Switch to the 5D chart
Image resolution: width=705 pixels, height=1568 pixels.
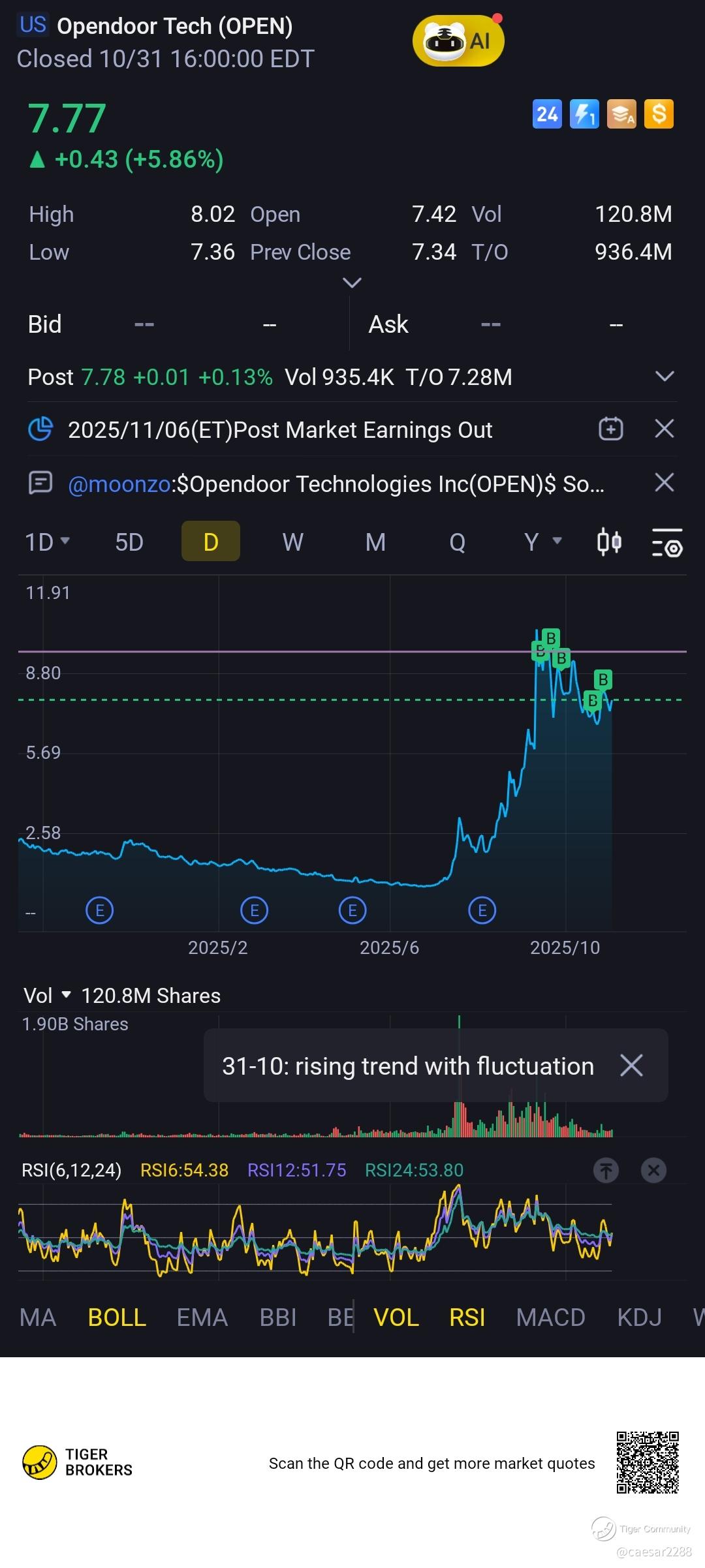(x=129, y=542)
